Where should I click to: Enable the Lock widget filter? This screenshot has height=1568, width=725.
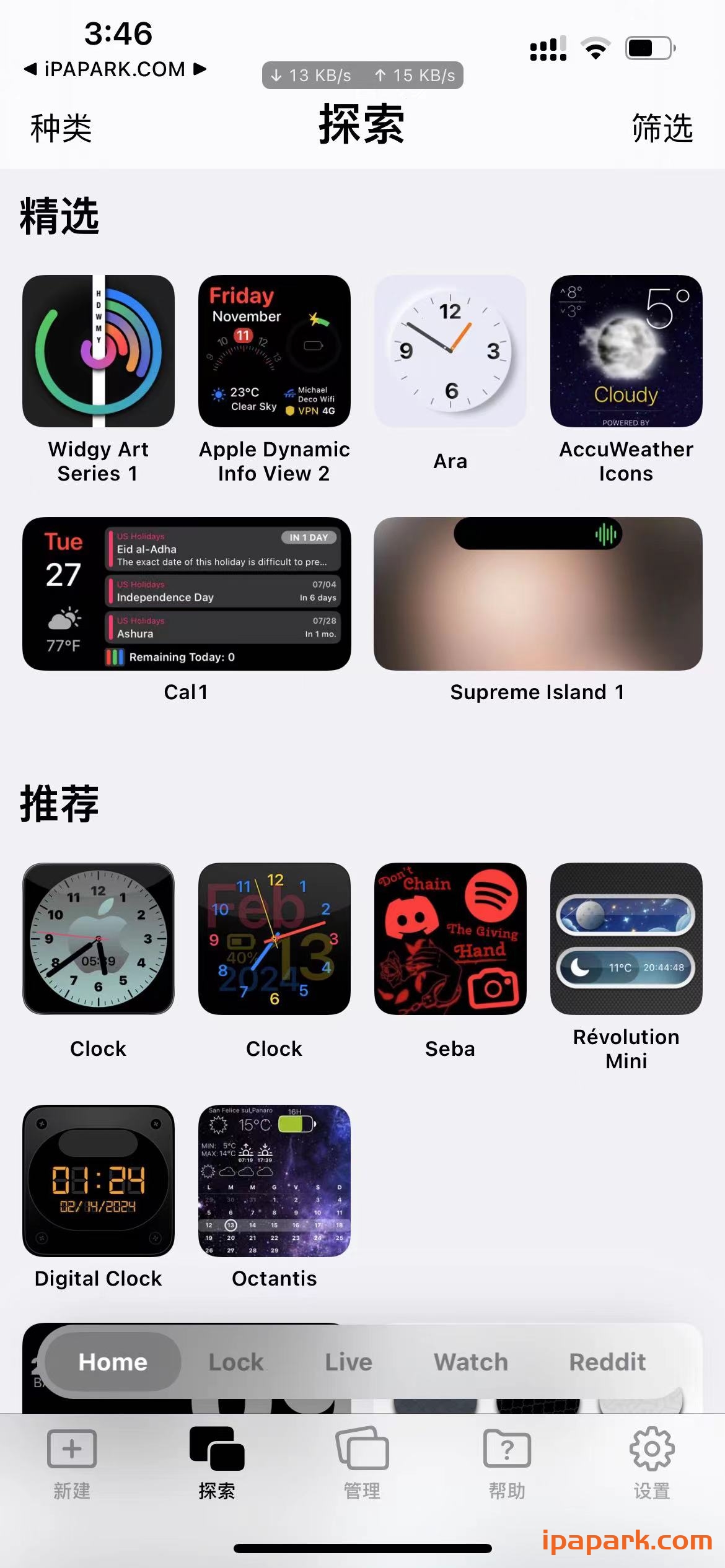point(235,1361)
